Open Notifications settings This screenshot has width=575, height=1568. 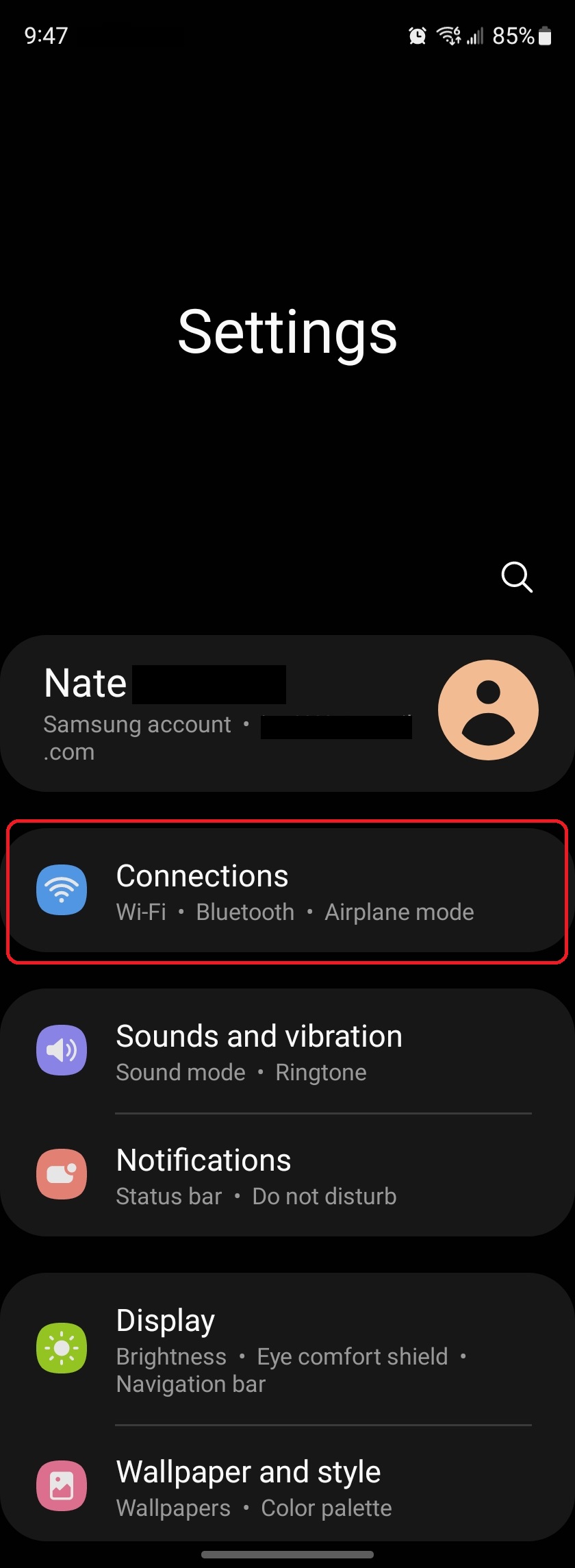point(287,1175)
